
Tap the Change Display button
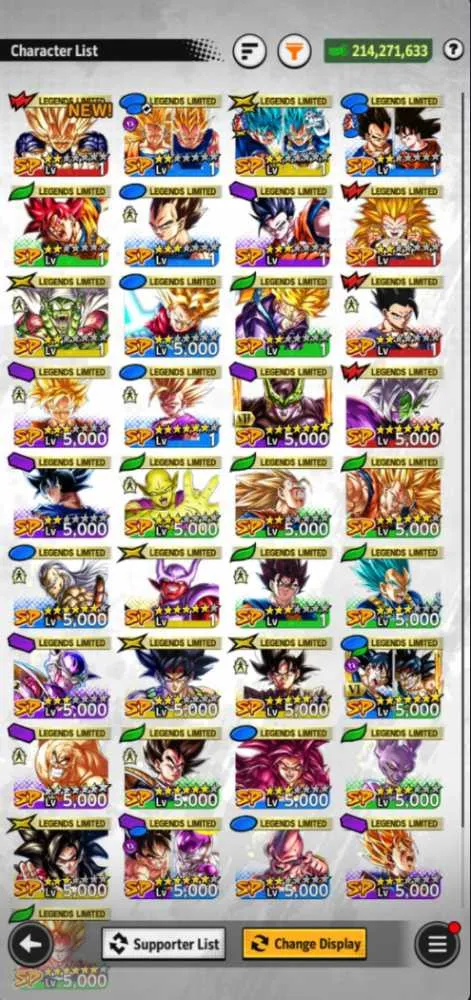pos(304,944)
